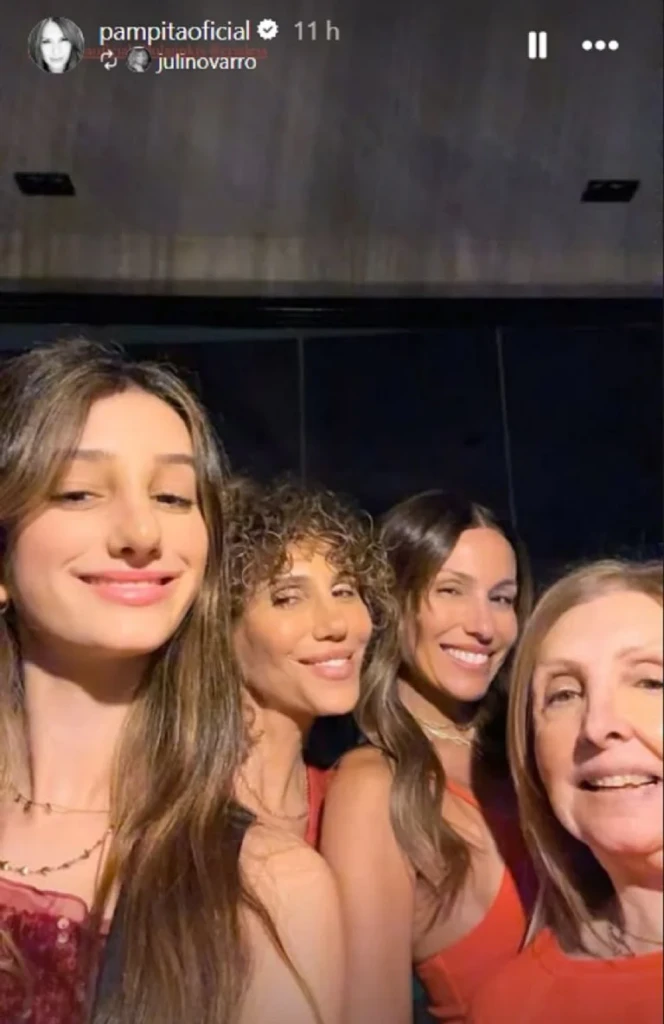664x1024 pixels.
Task: Open the pampitaoficial username link
Action: pyautogui.click(x=174, y=31)
